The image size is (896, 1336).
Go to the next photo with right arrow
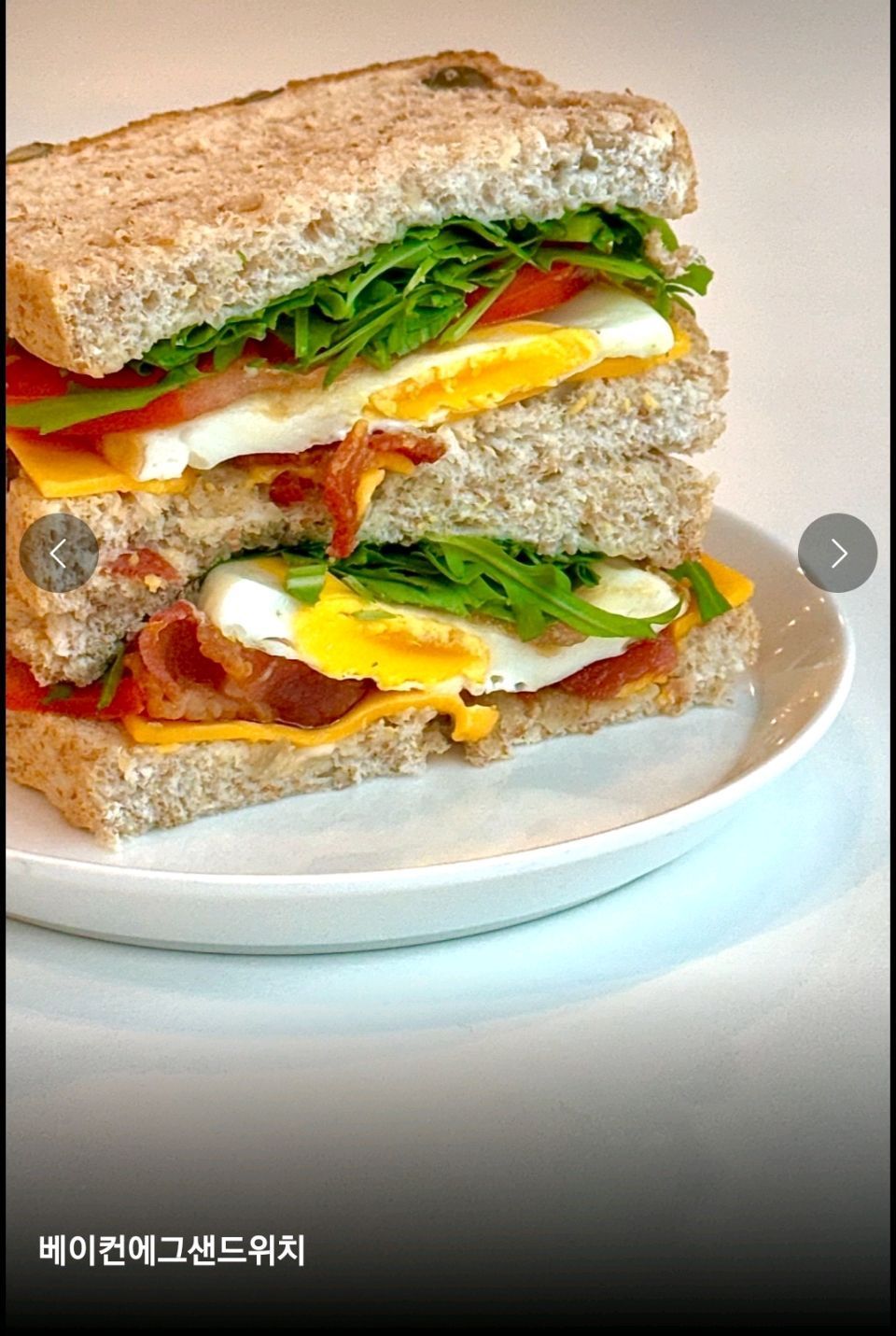coord(837,553)
